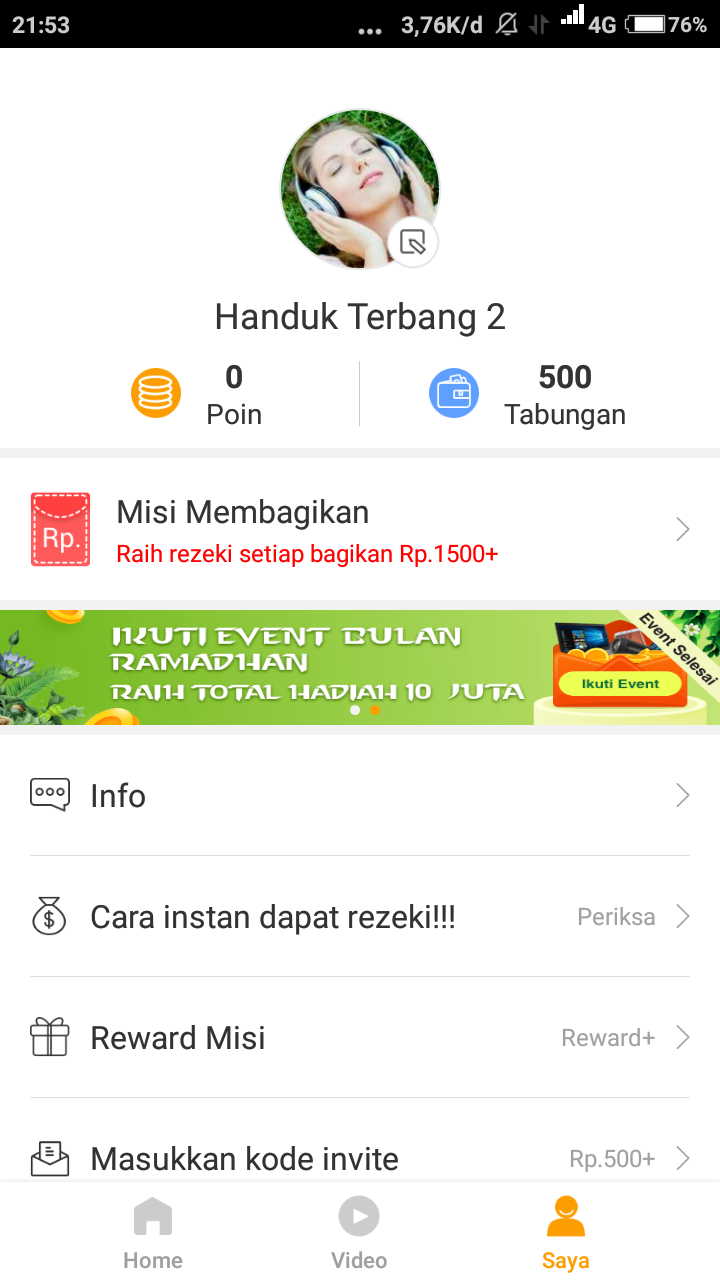The image size is (720, 1280).
Task: Open Cara instan dapat rezeki
Action: (x=360, y=917)
